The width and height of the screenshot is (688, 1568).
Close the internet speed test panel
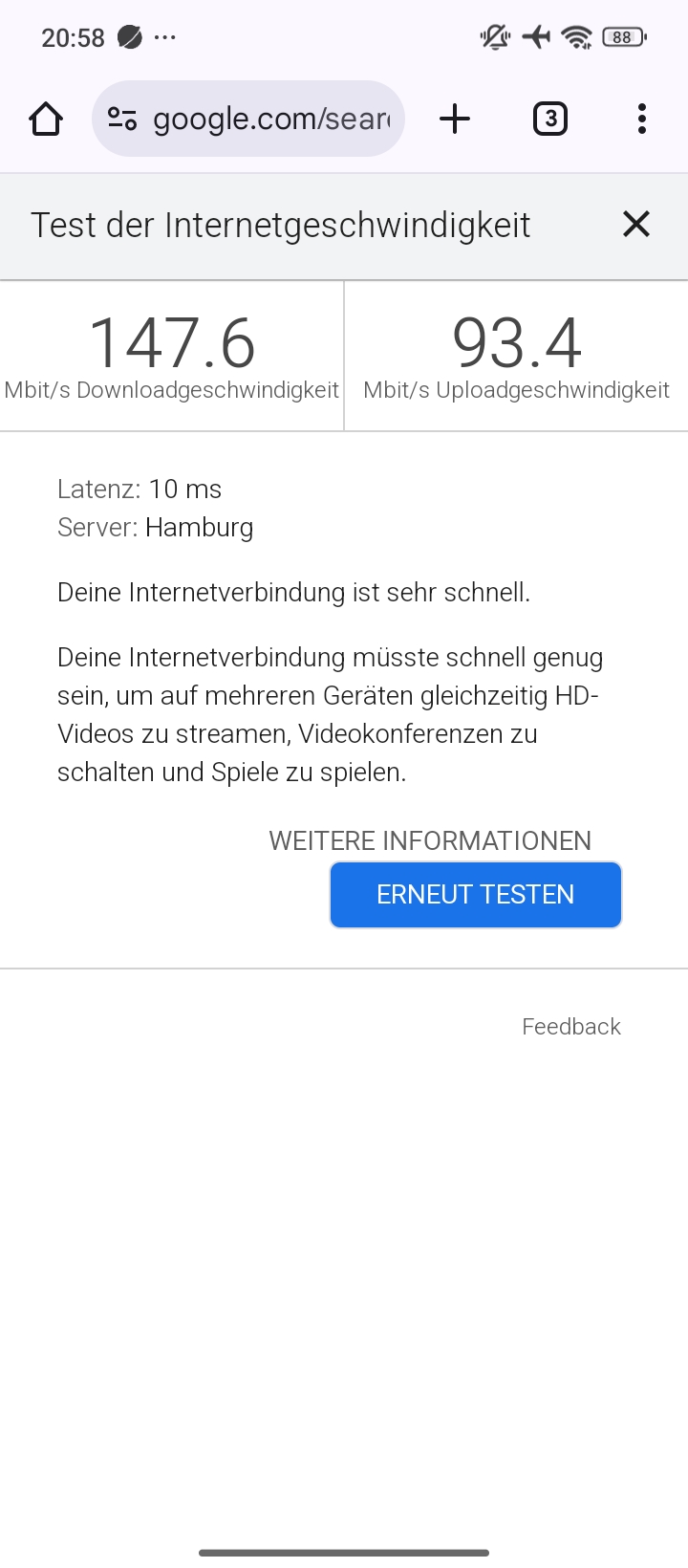coord(636,225)
